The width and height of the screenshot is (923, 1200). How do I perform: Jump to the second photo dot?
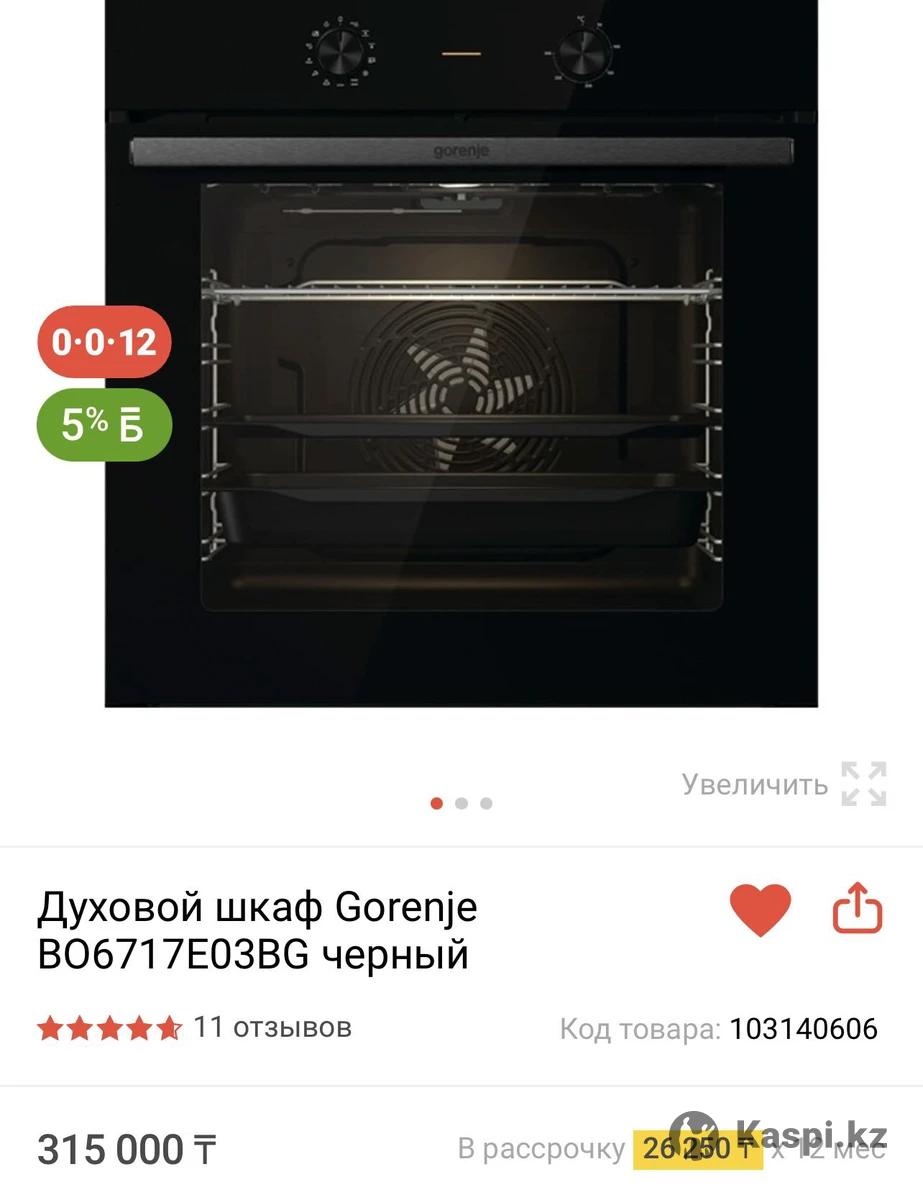tap(461, 803)
